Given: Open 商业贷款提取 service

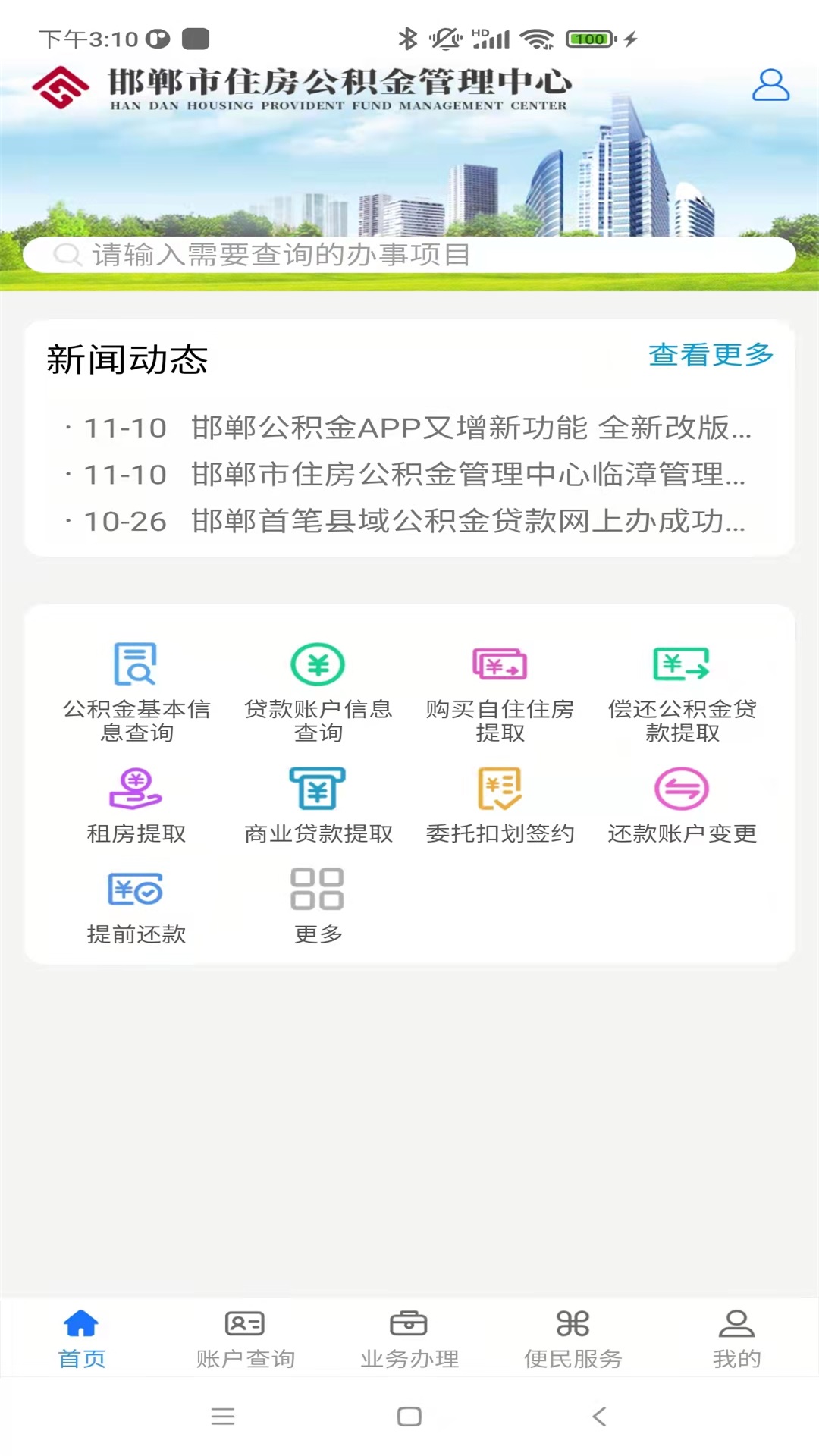Looking at the screenshot, I should pos(318,805).
